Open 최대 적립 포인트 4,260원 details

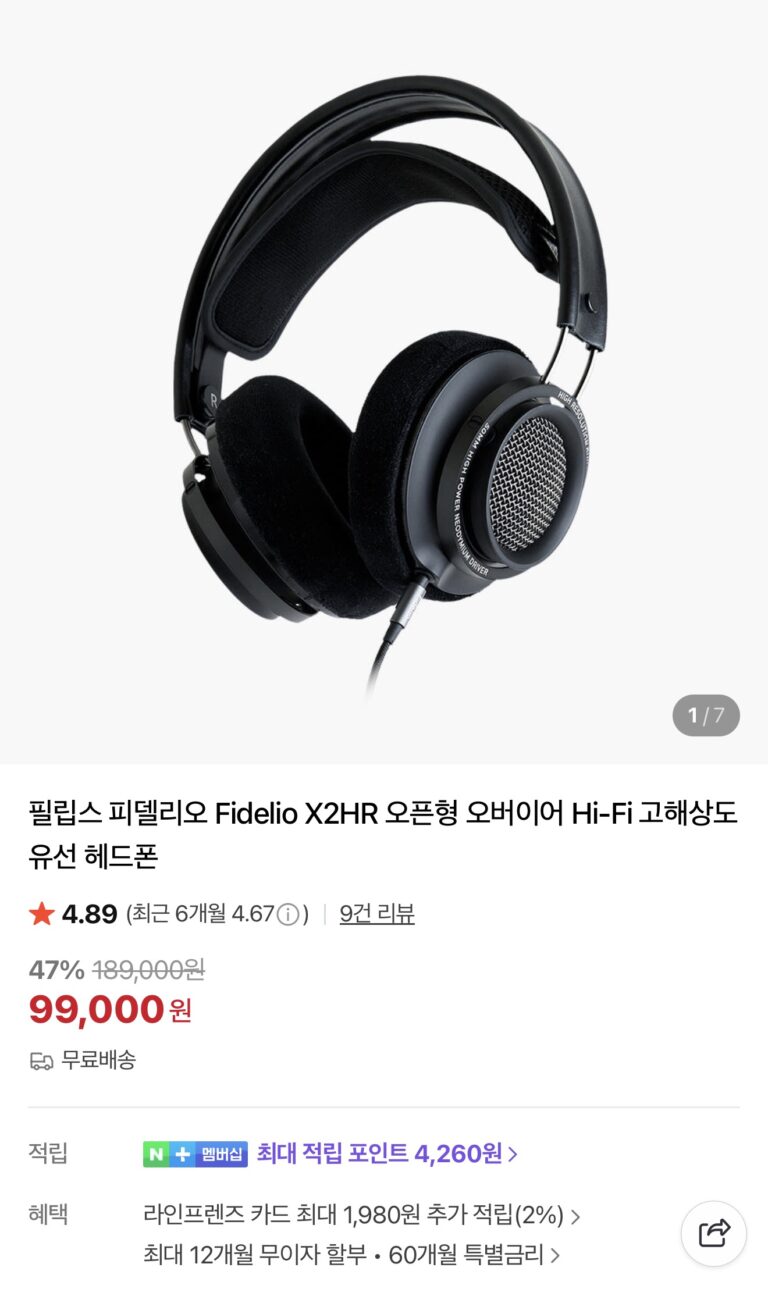(x=386, y=1153)
